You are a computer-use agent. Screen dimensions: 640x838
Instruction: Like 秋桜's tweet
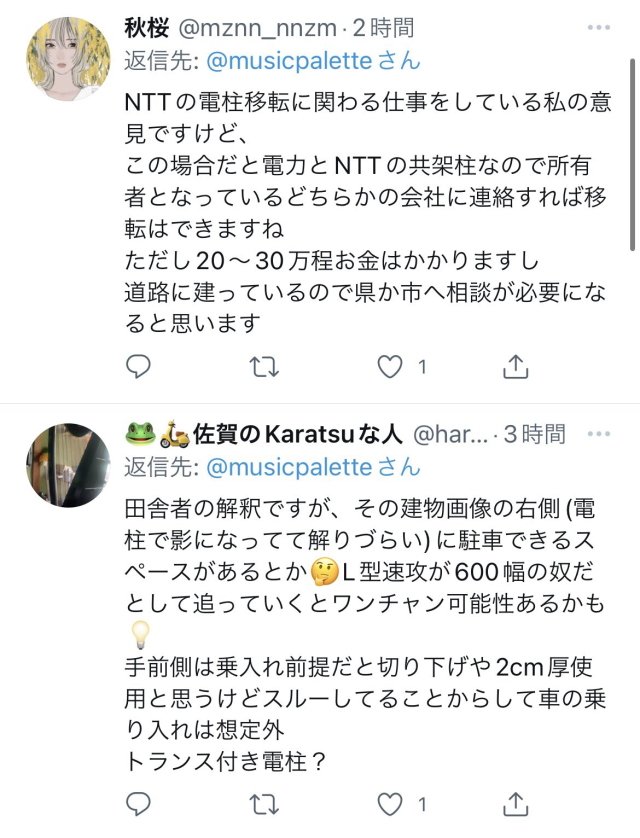click(x=389, y=367)
